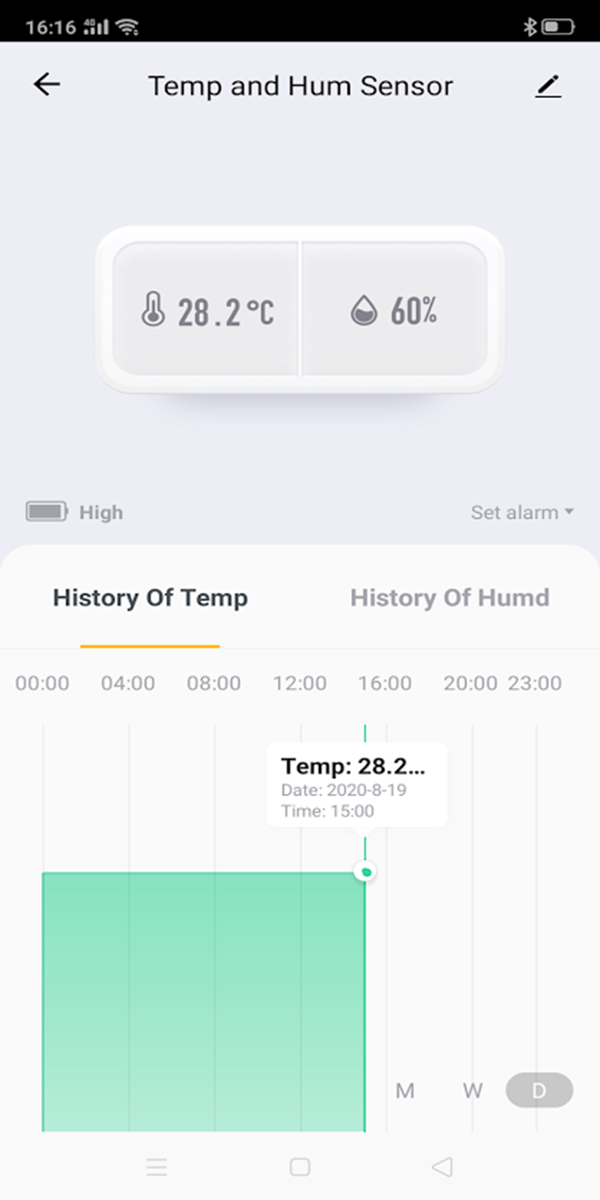This screenshot has height=1200, width=600.
Task: Switch chart to weekly view W
Action: click(472, 1090)
